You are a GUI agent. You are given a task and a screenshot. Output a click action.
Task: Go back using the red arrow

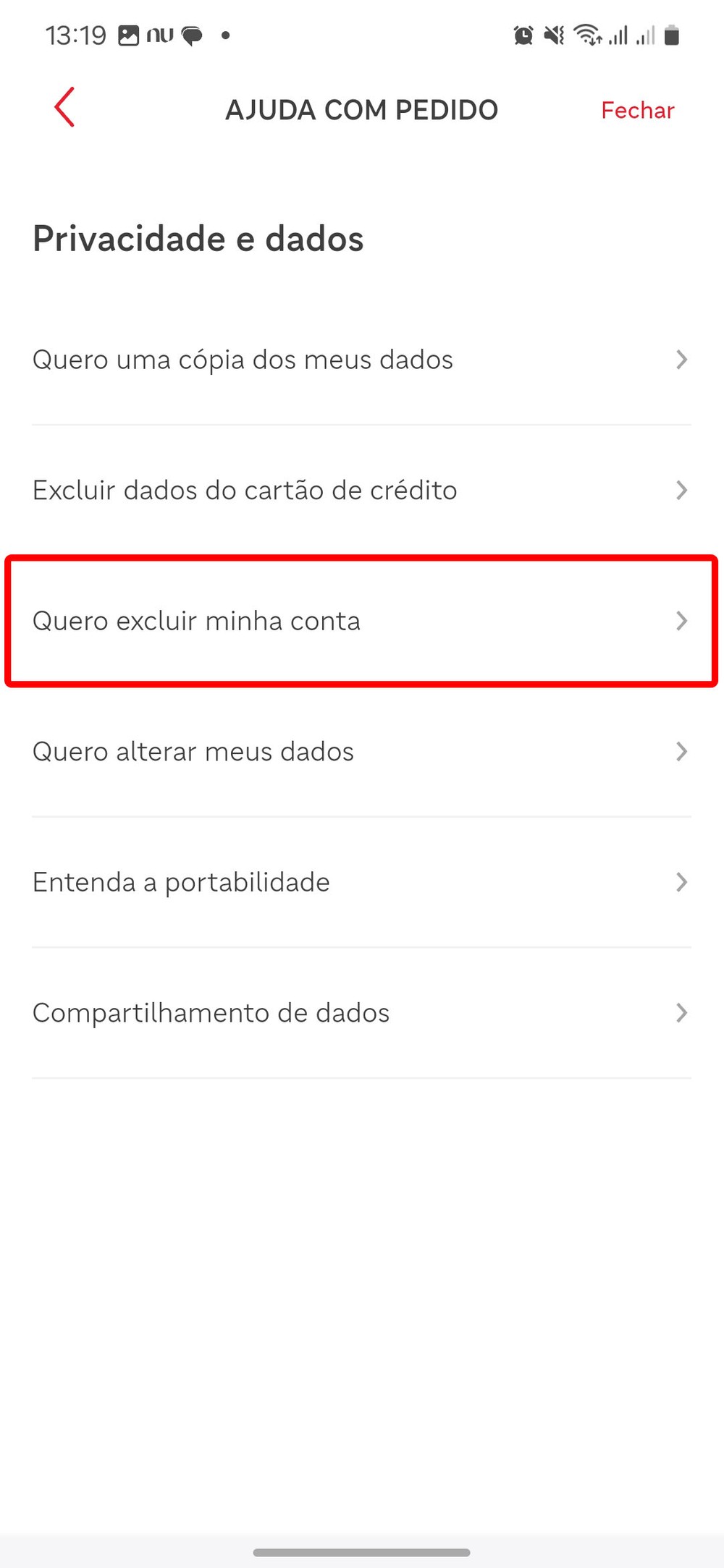(64, 108)
